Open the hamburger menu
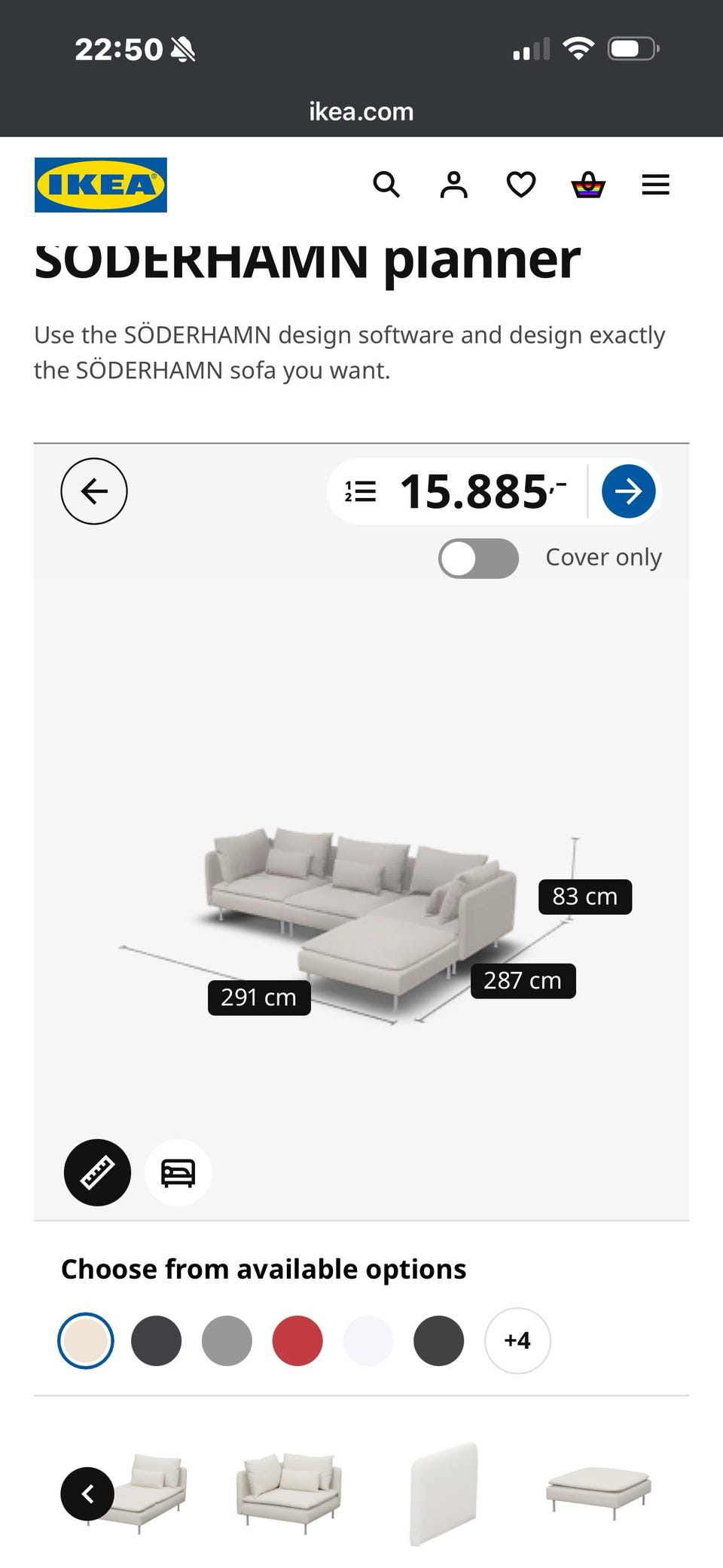The width and height of the screenshot is (723, 1568). 655,185
